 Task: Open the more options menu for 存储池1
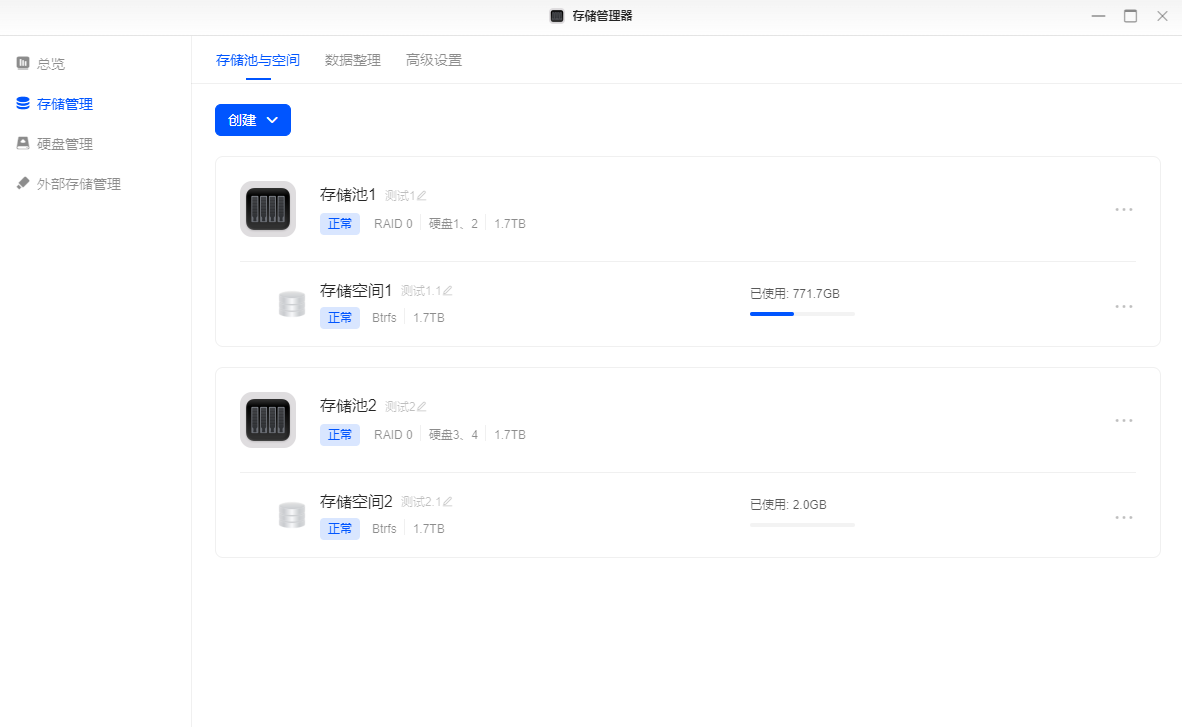[x=1123, y=210]
